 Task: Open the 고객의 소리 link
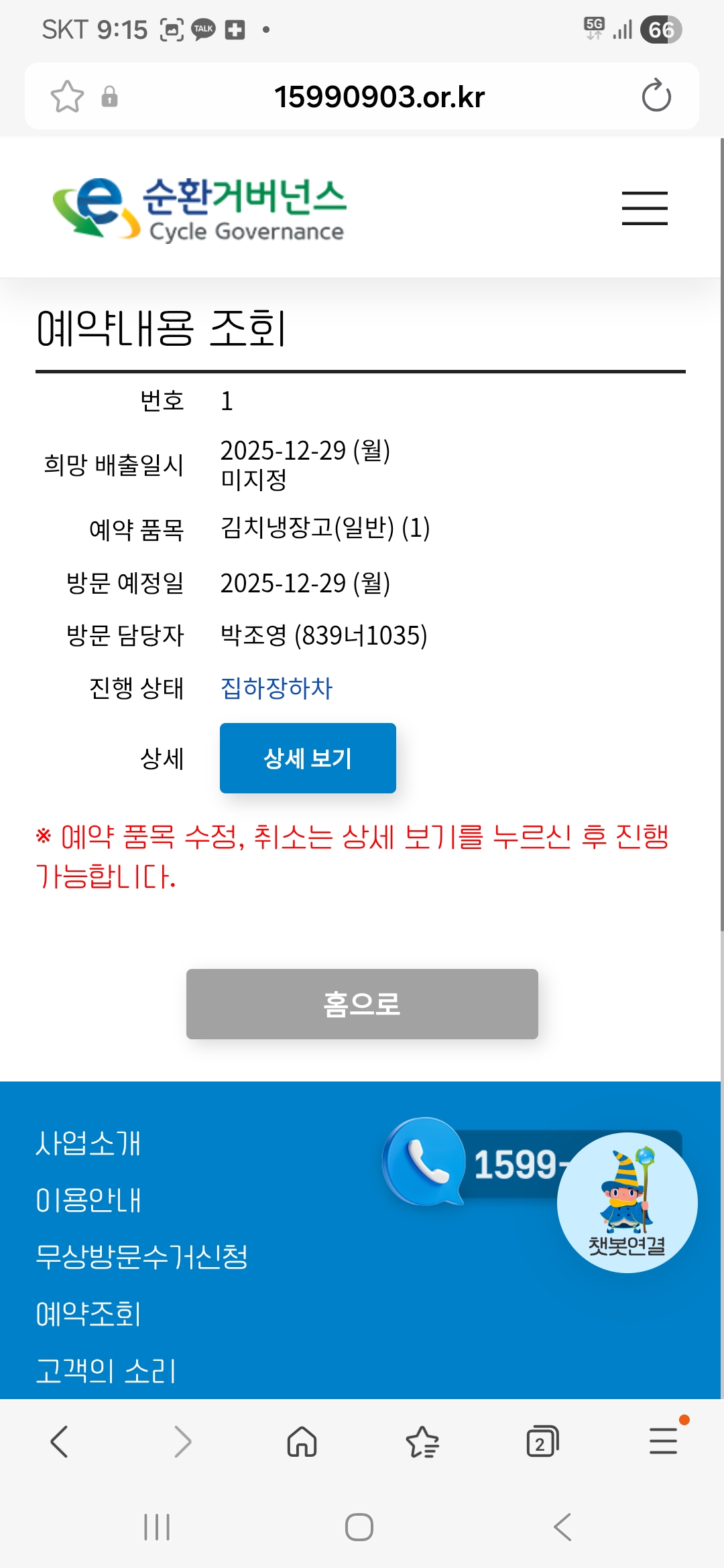click(x=106, y=1370)
